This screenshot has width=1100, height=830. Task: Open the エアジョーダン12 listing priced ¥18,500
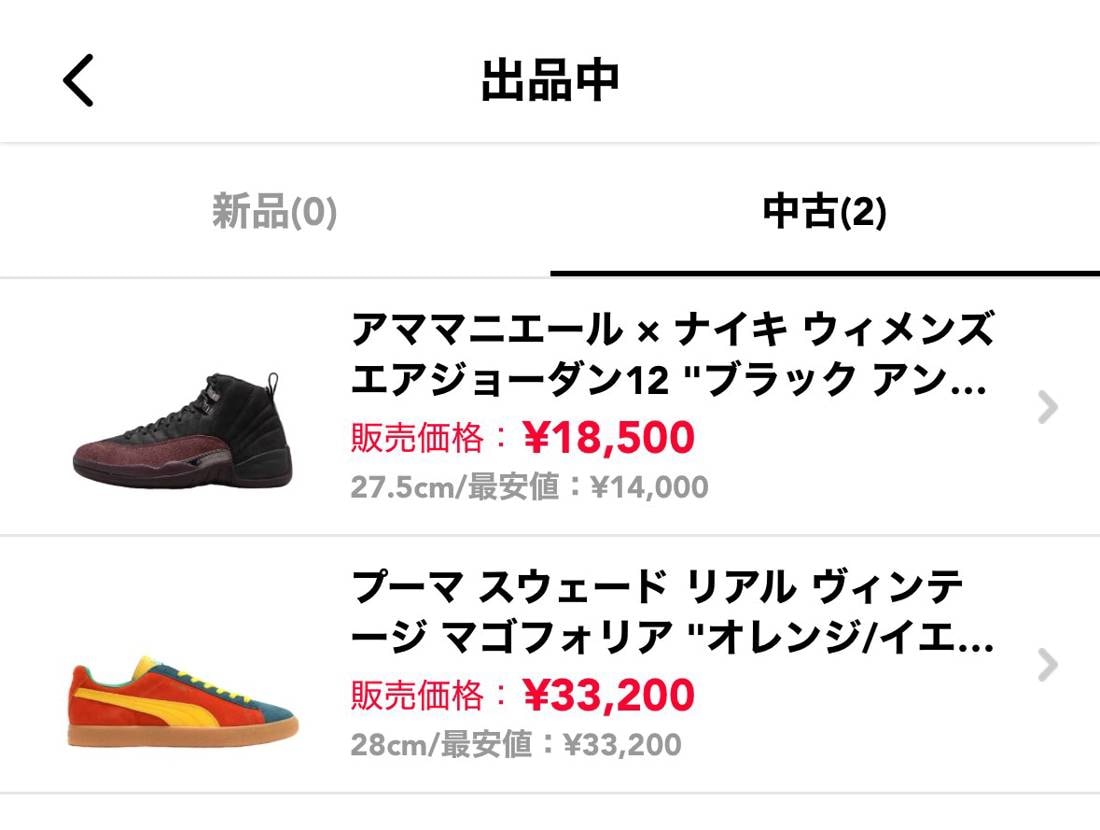click(600, 406)
